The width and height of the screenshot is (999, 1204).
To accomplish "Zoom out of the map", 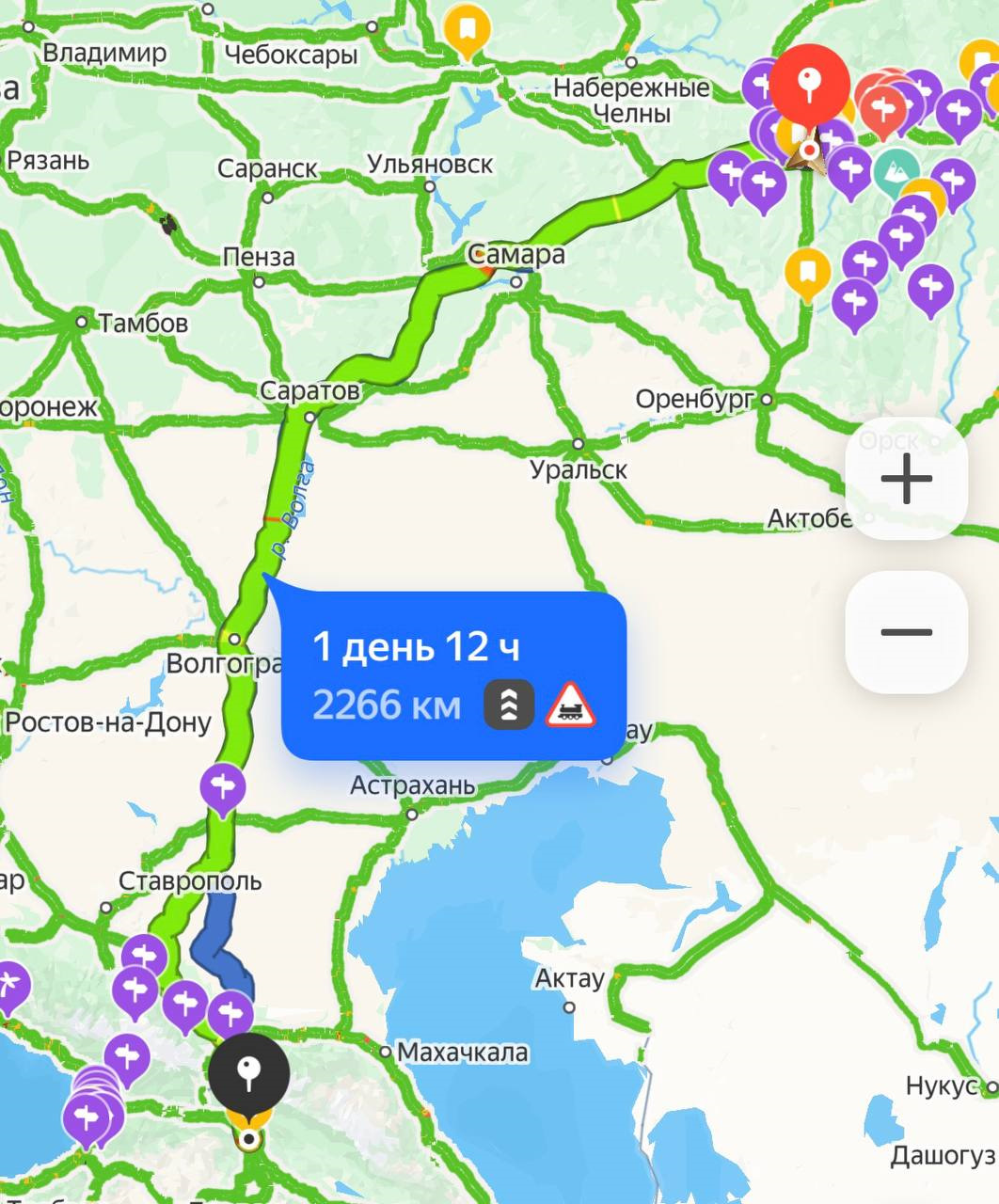I will pyautogui.click(x=906, y=632).
